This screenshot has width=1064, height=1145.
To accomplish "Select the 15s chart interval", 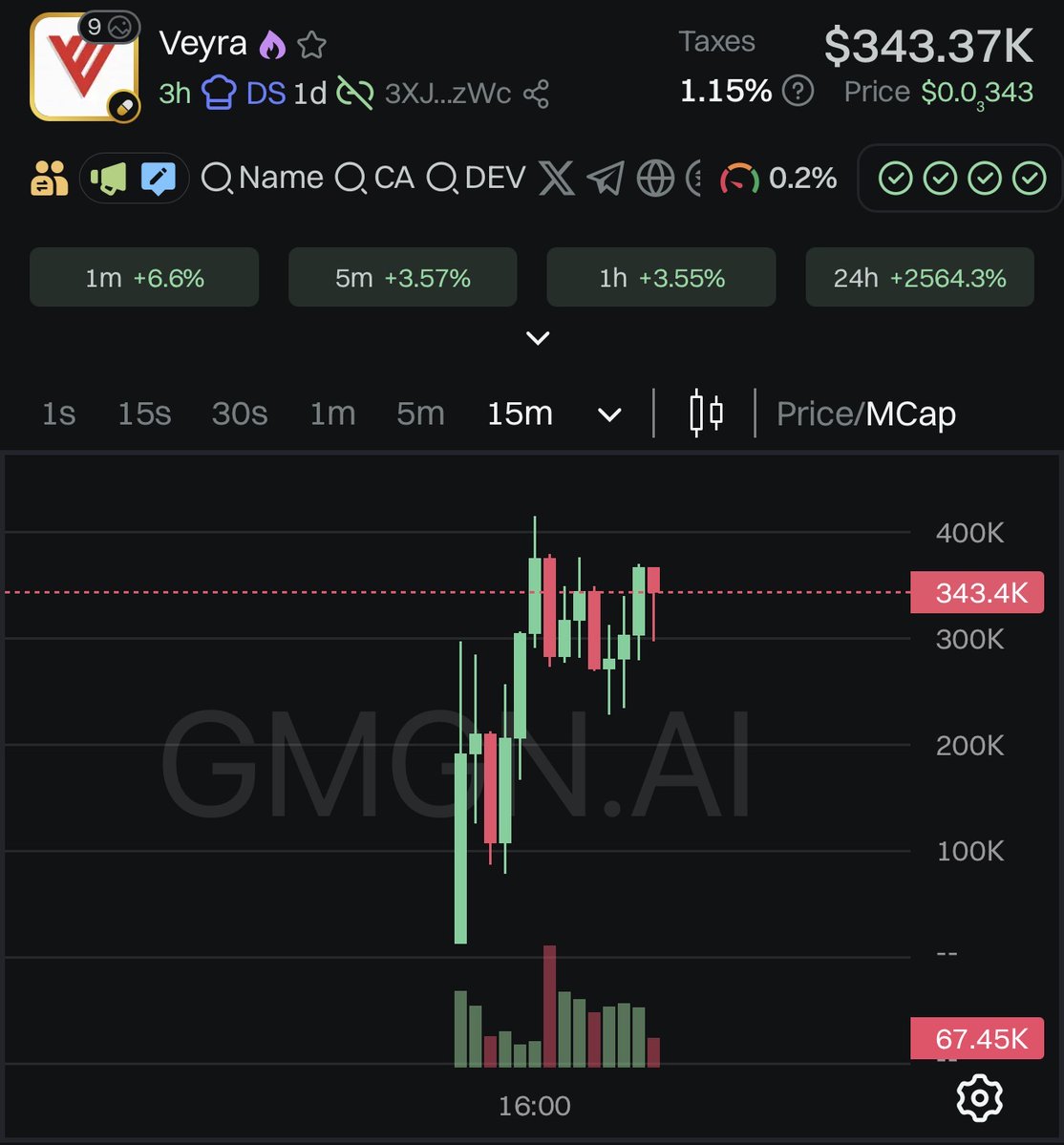I will [144, 413].
